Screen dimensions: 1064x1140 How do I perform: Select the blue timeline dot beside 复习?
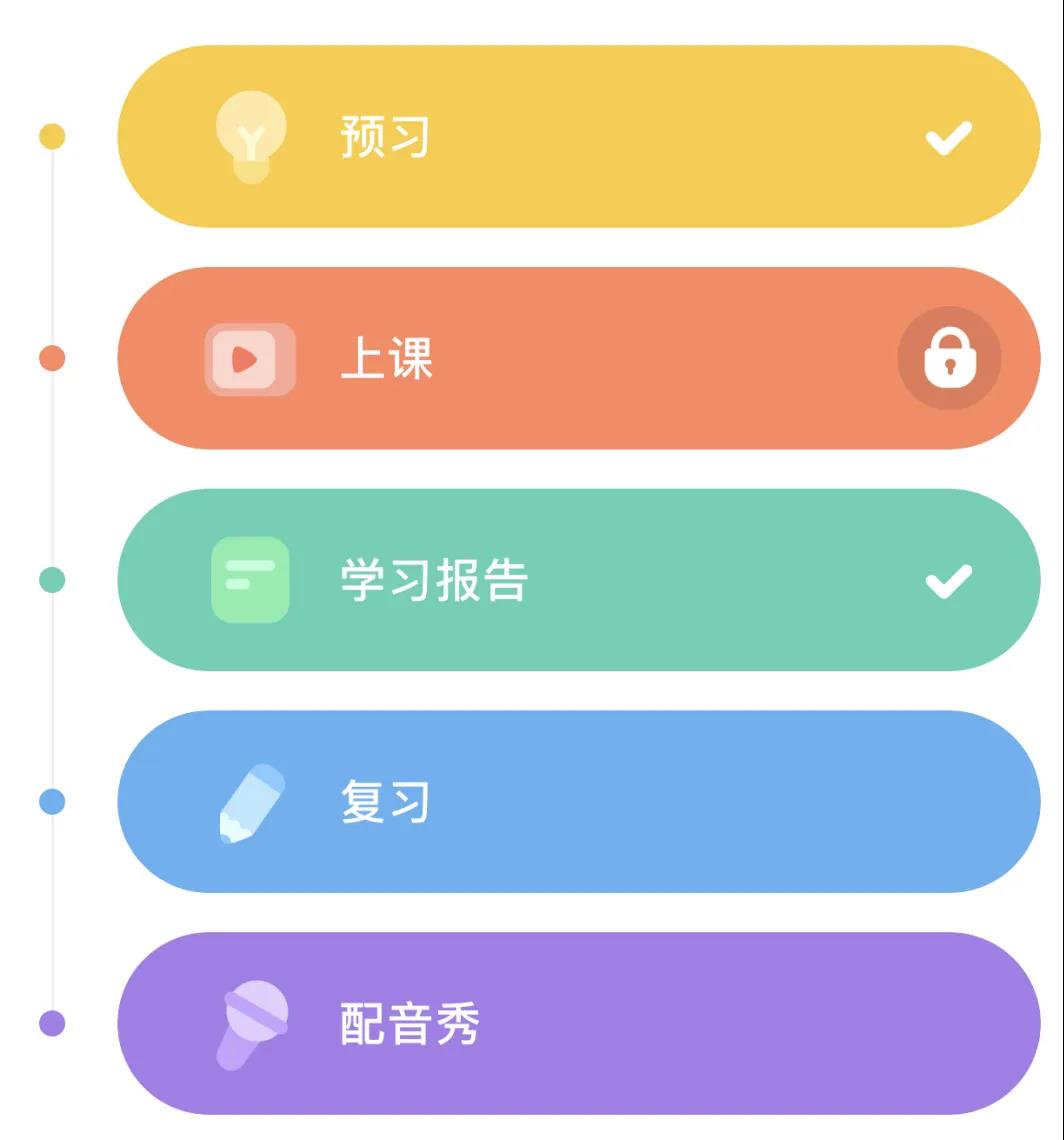(x=50, y=800)
